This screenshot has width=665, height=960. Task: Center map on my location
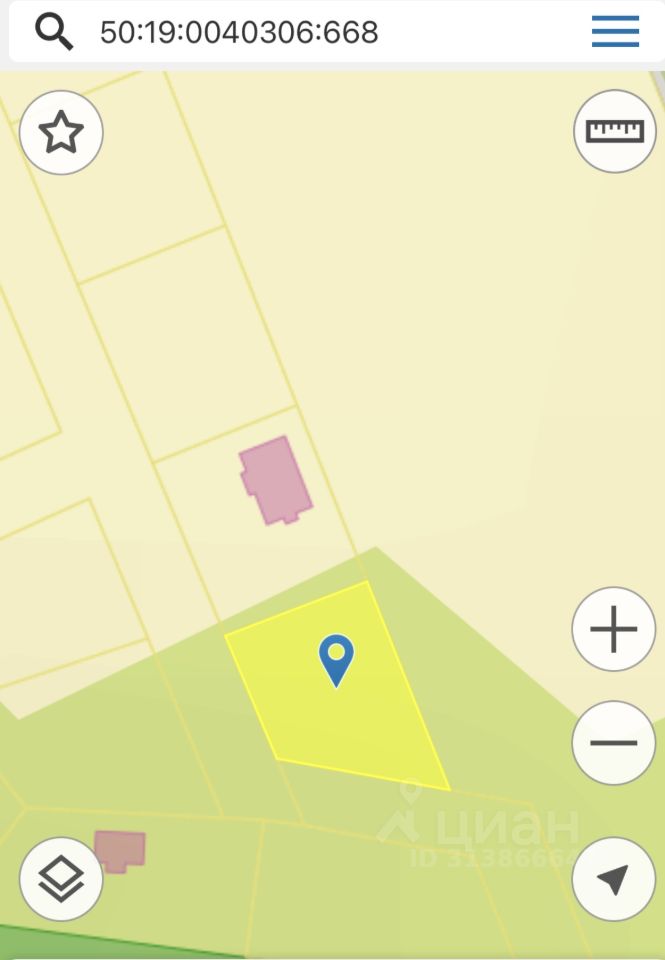pos(613,879)
